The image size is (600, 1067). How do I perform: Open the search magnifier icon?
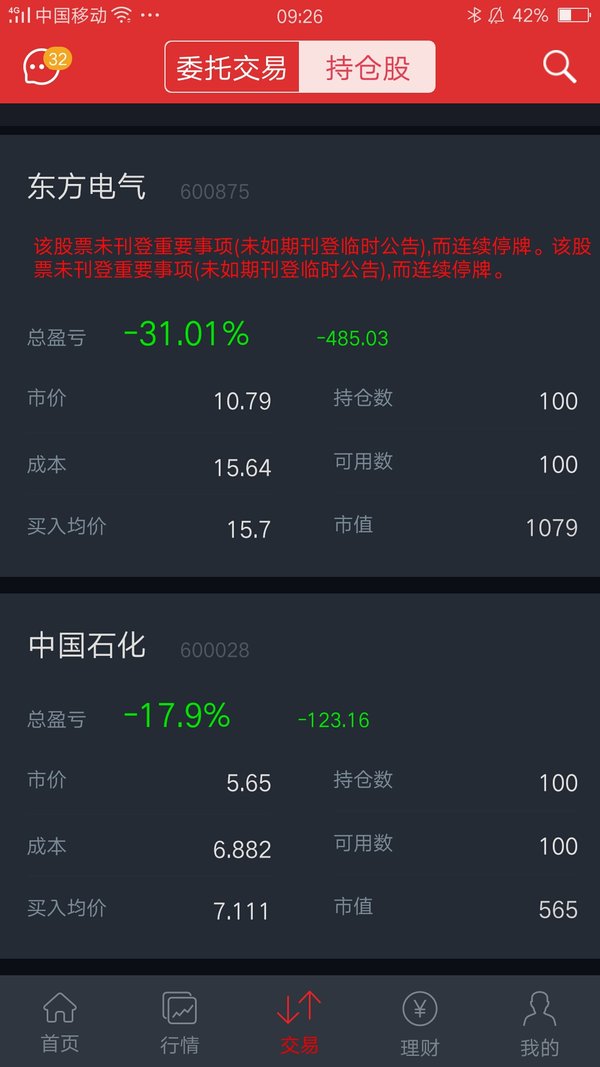pyautogui.click(x=559, y=67)
